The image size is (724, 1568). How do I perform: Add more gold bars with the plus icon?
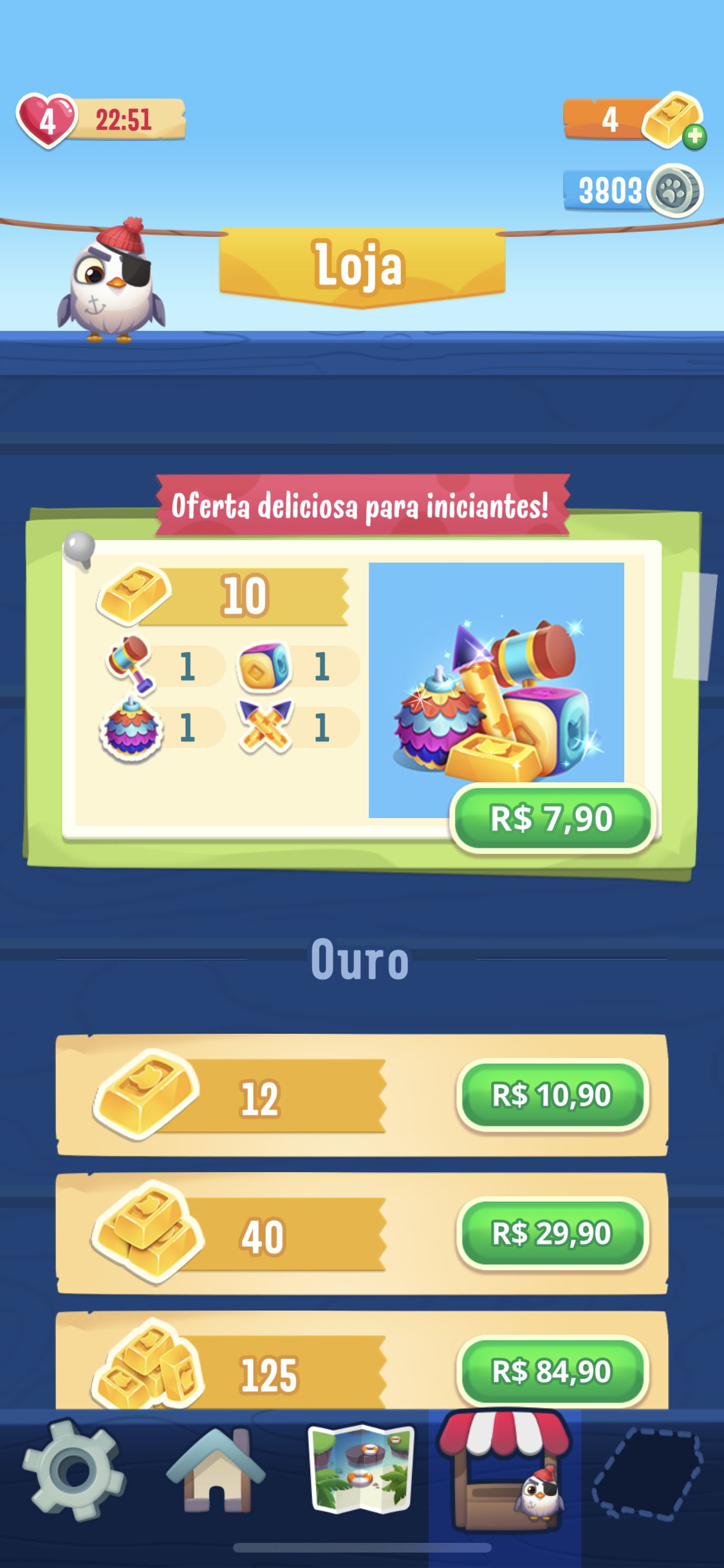[x=694, y=136]
